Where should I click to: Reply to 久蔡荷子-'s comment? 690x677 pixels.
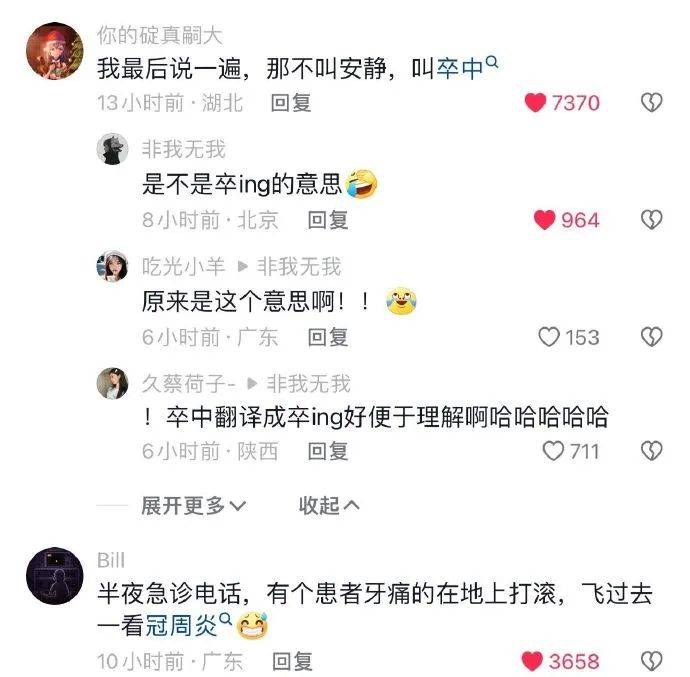[x=327, y=452]
